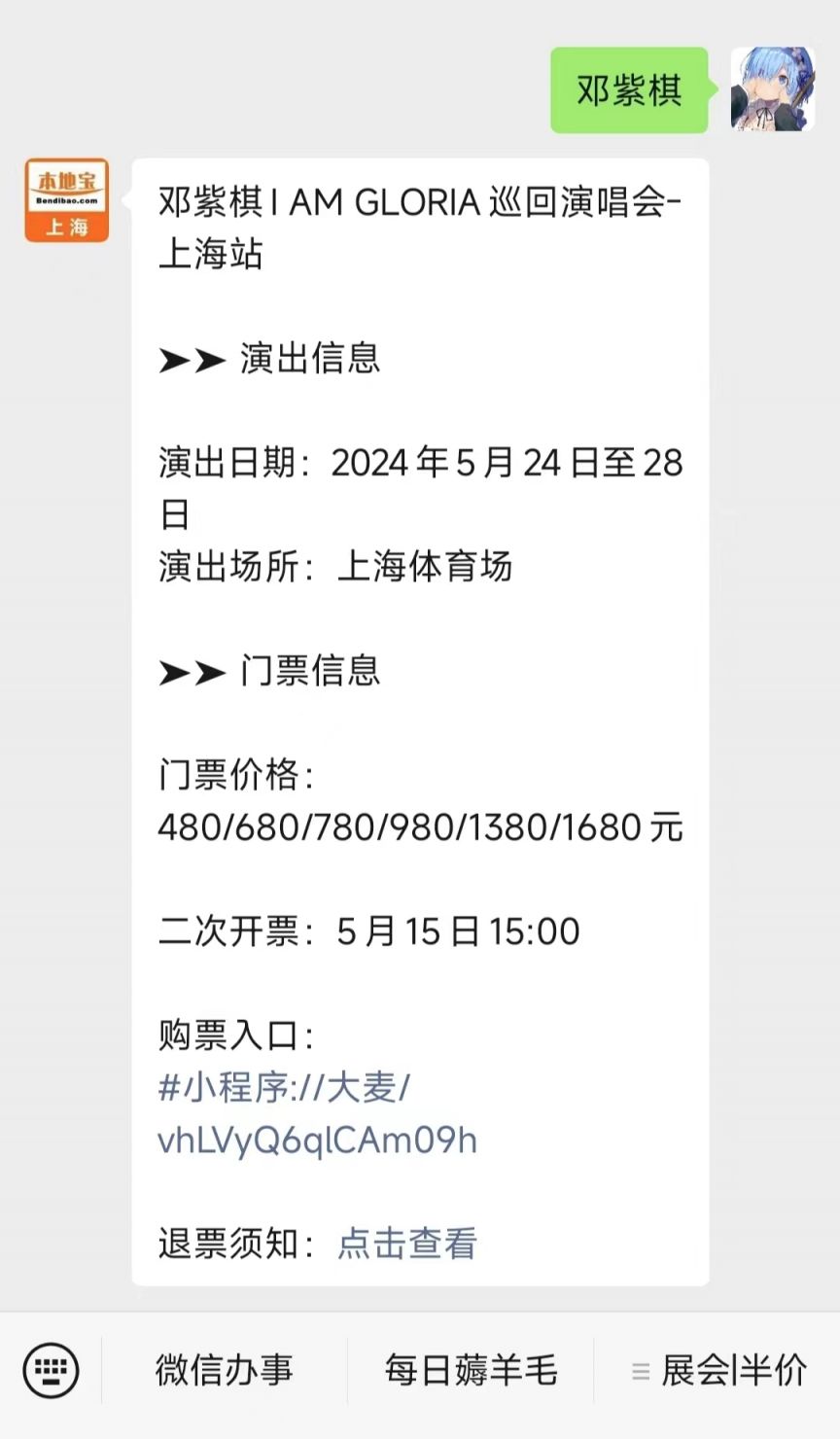Open the 每日薅羊毛 menu
The image size is (840, 1439).
(471, 1371)
